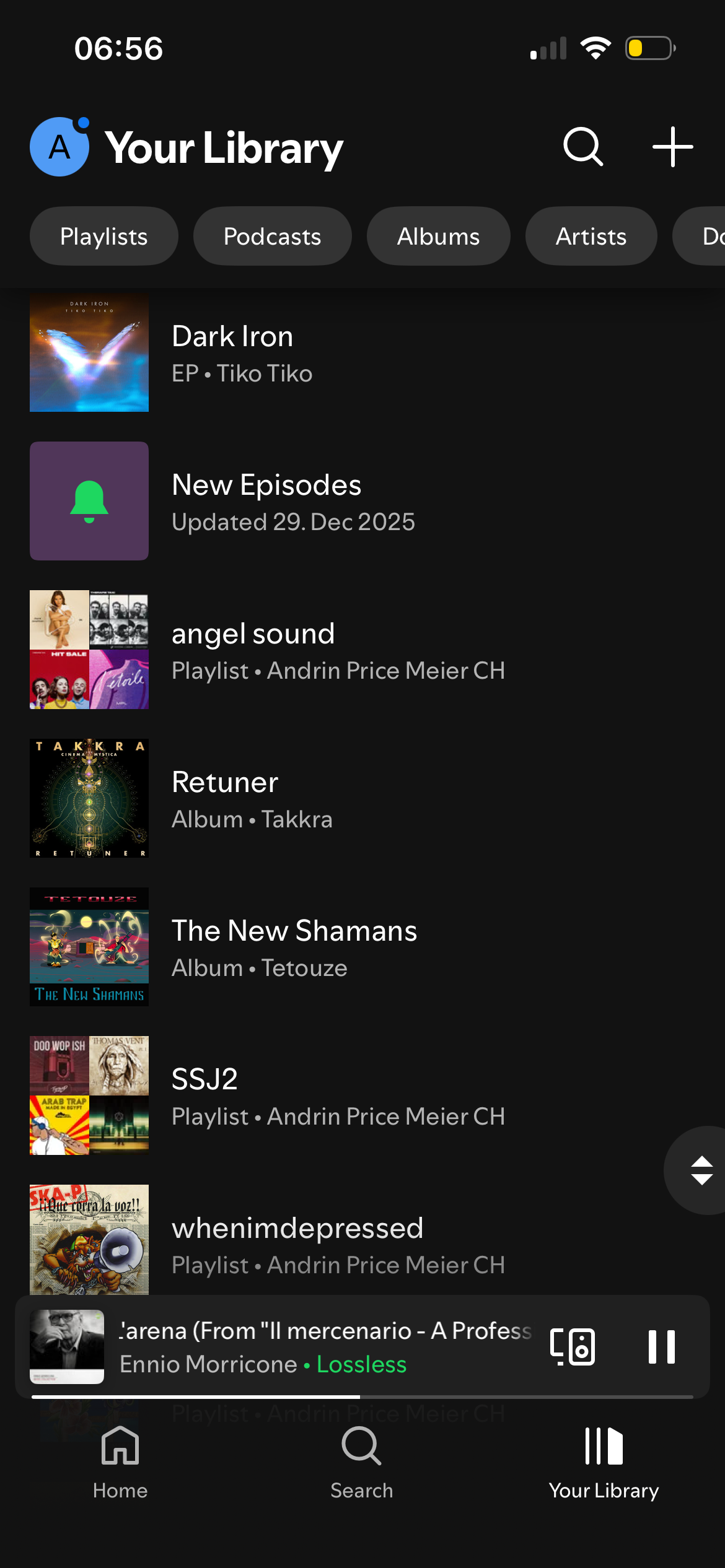Screen dimensions: 725x1568
Task: Choose a playback device
Action: (573, 1346)
